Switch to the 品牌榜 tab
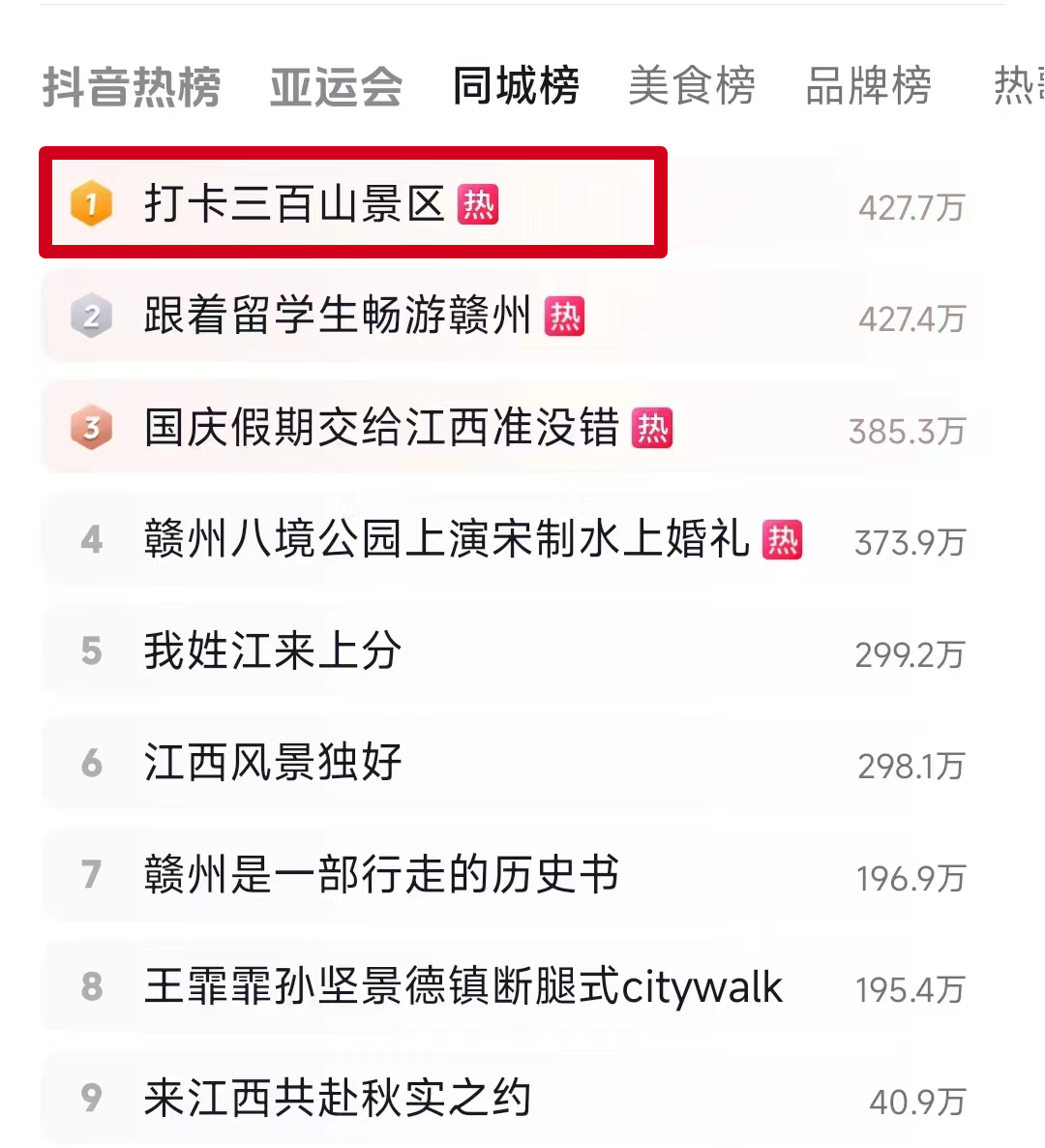 pyautogui.click(x=868, y=87)
